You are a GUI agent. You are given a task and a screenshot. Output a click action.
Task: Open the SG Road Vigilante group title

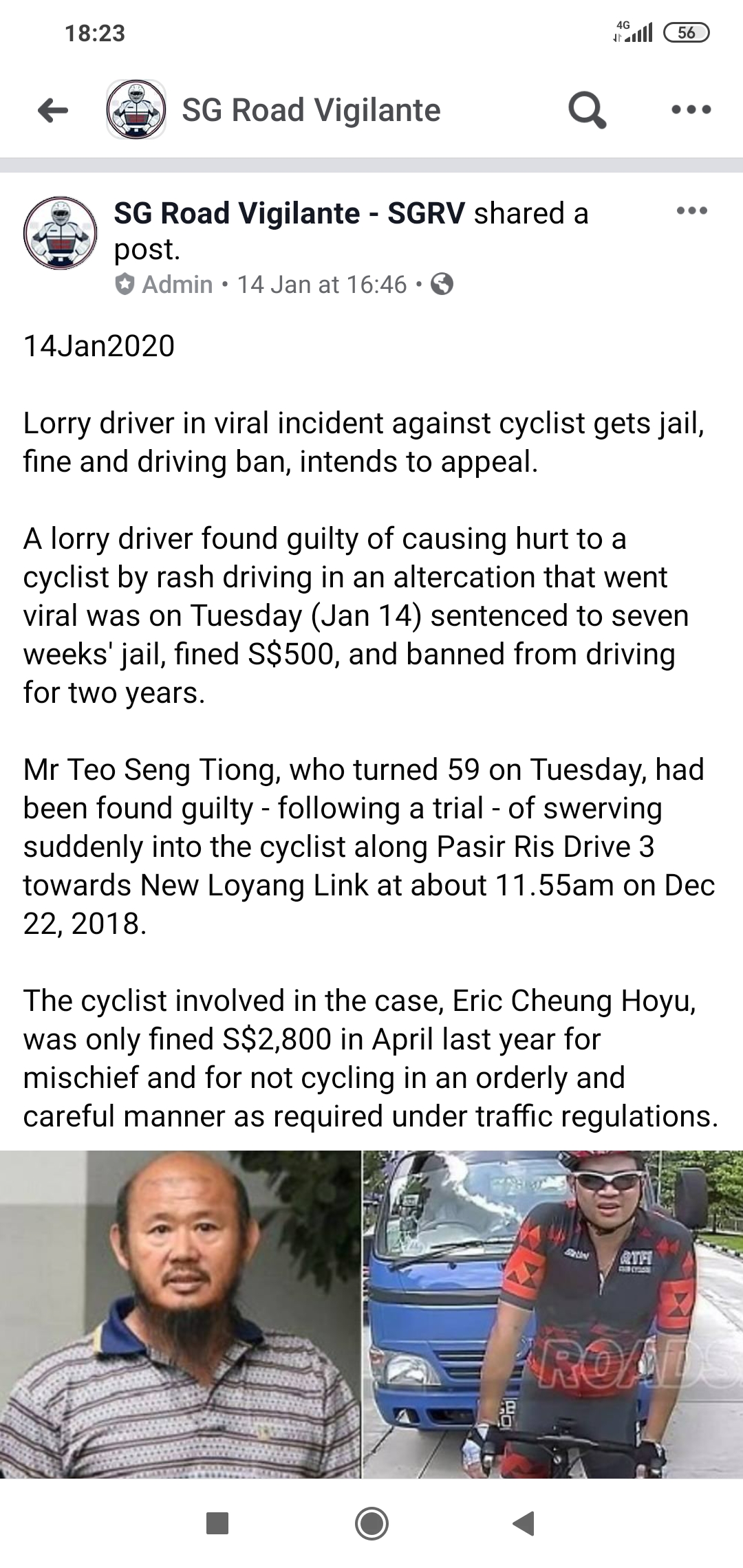[311, 110]
